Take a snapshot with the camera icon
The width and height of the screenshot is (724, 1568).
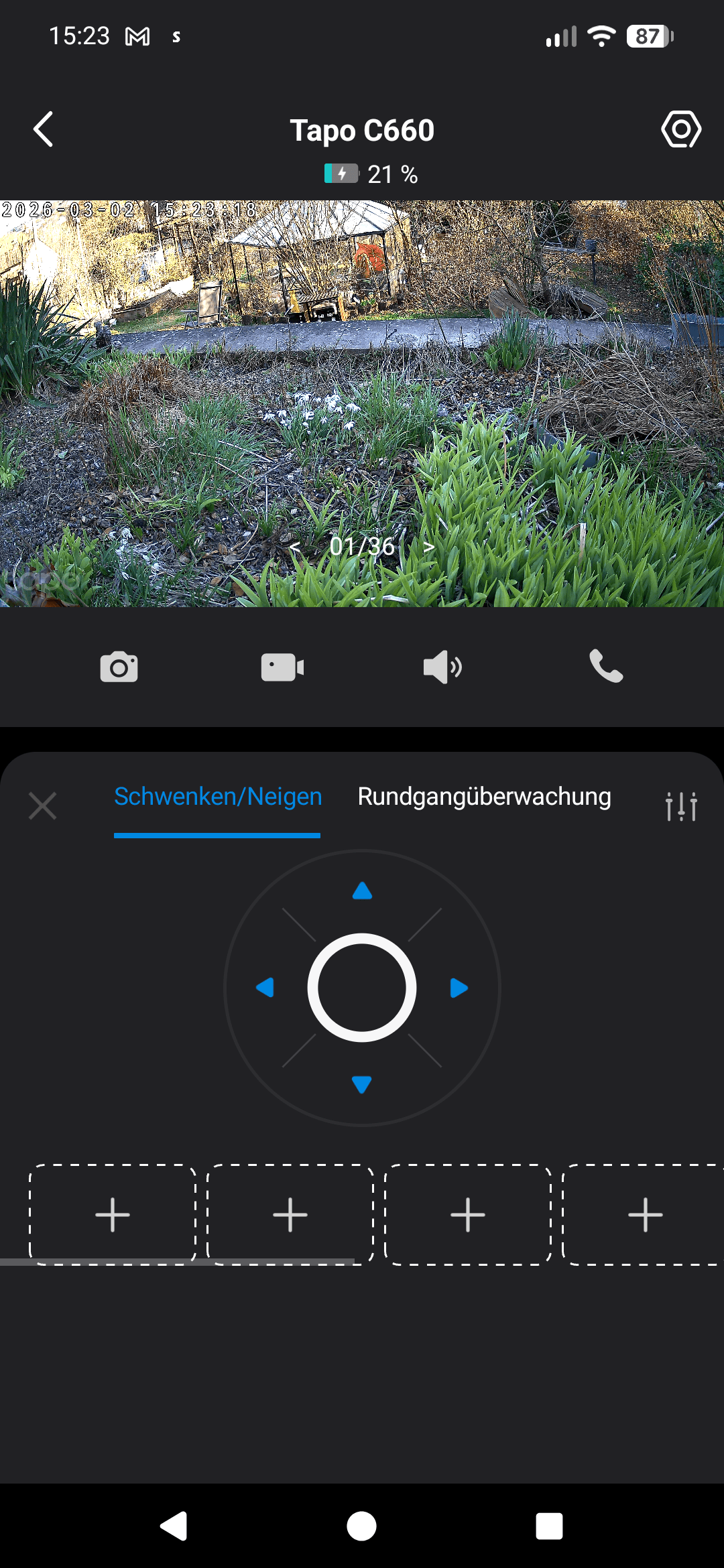pyautogui.click(x=119, y=667)
